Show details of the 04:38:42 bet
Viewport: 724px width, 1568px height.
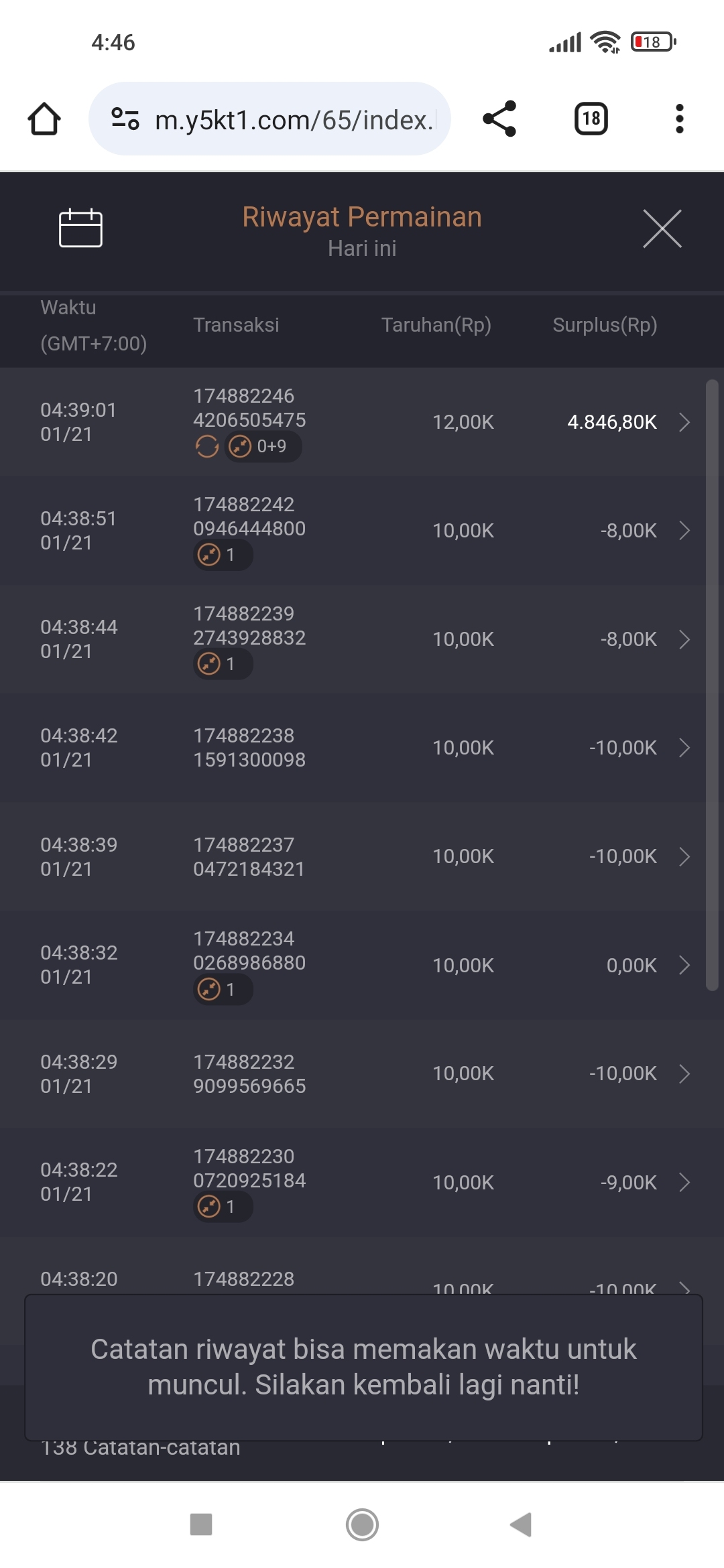point(684,748)
